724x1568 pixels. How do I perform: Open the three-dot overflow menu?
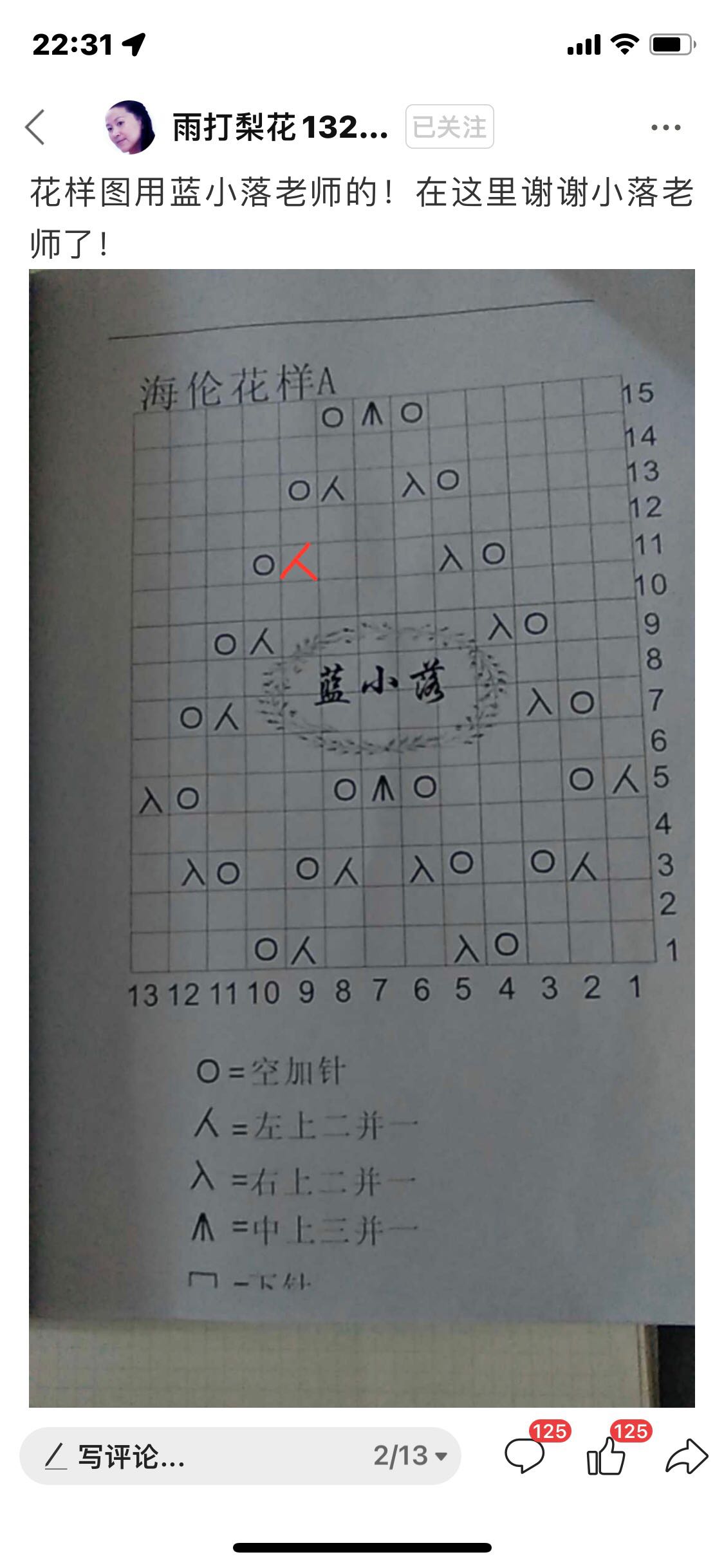665,127
